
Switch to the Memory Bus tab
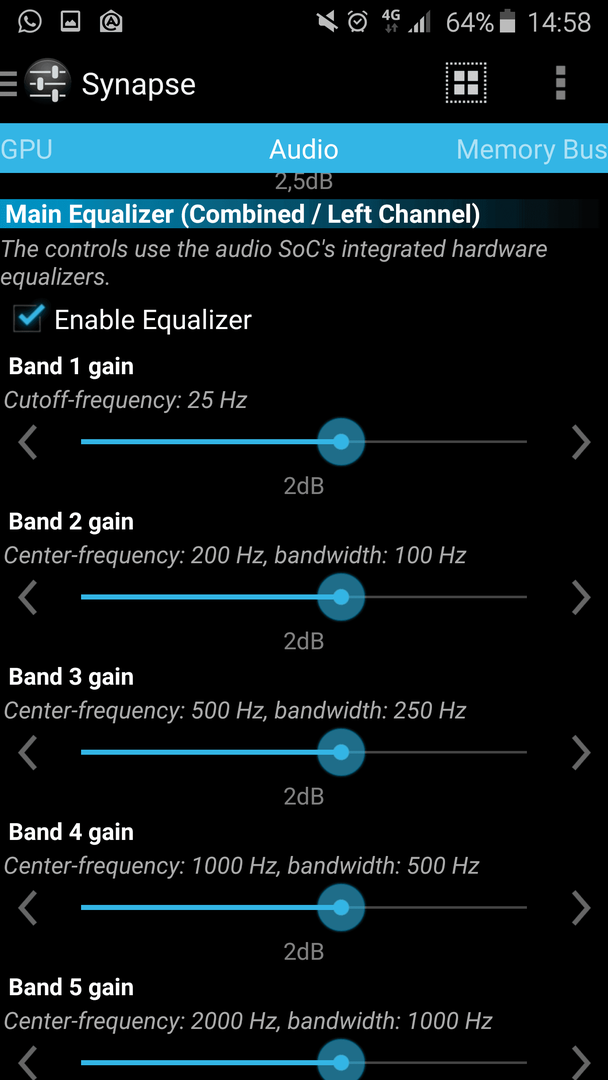coord(532,149)
